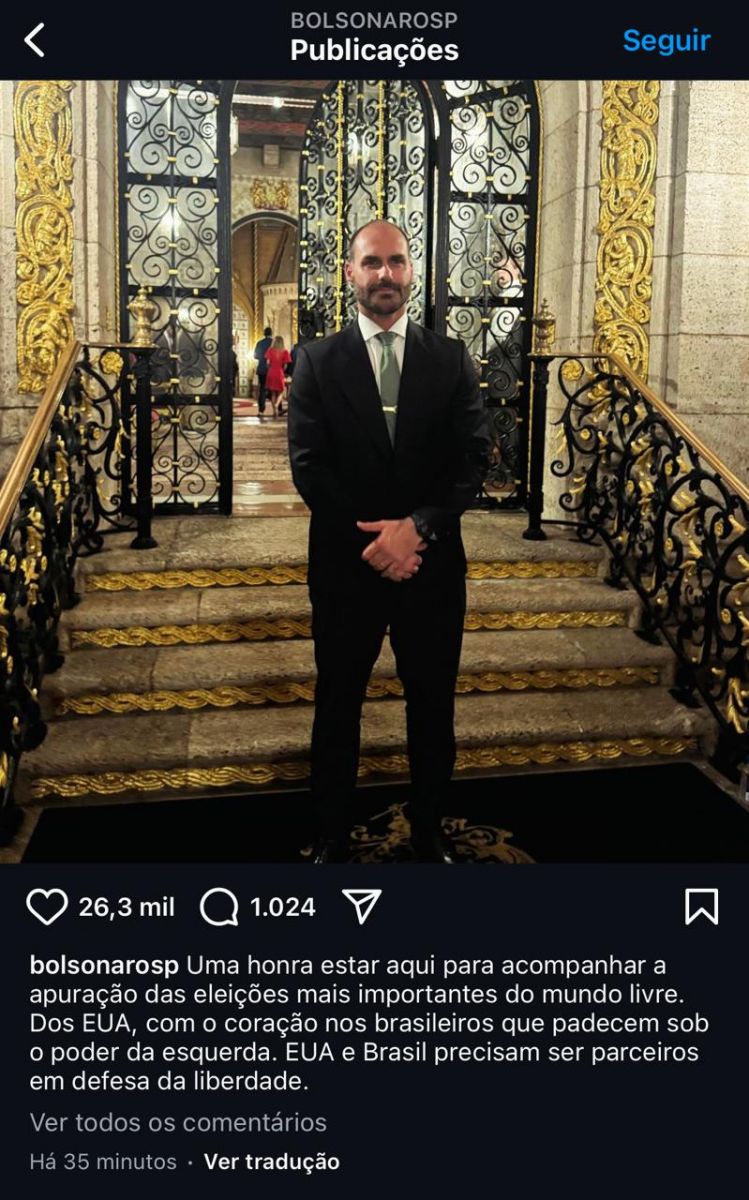
Task: Share the post with the paper plane icon
Action: pos(362,906)
